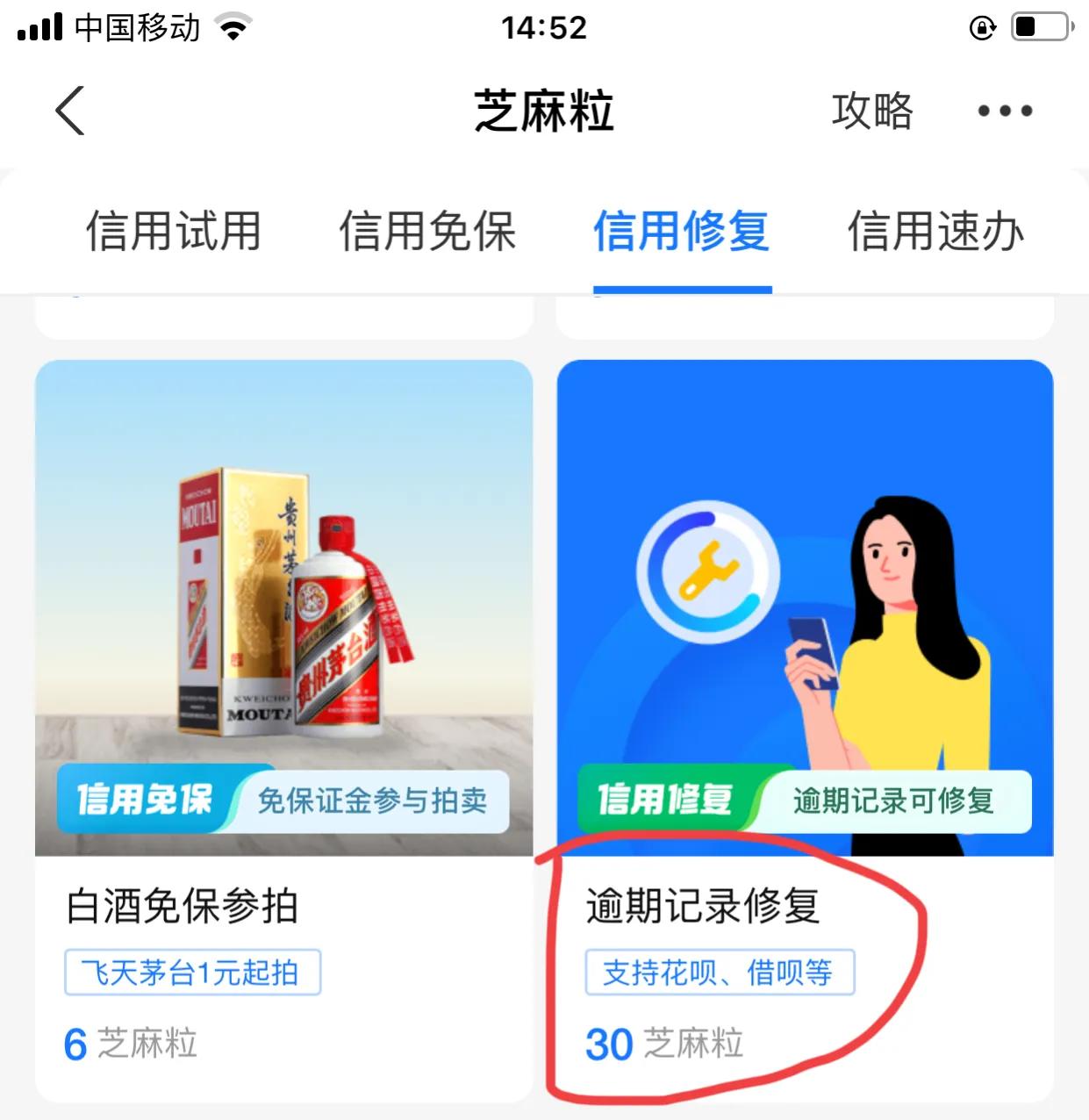Tap the 支持花呗、借呗等 tag
The height and width of the screenshot is (1120, 1089).
720,972
